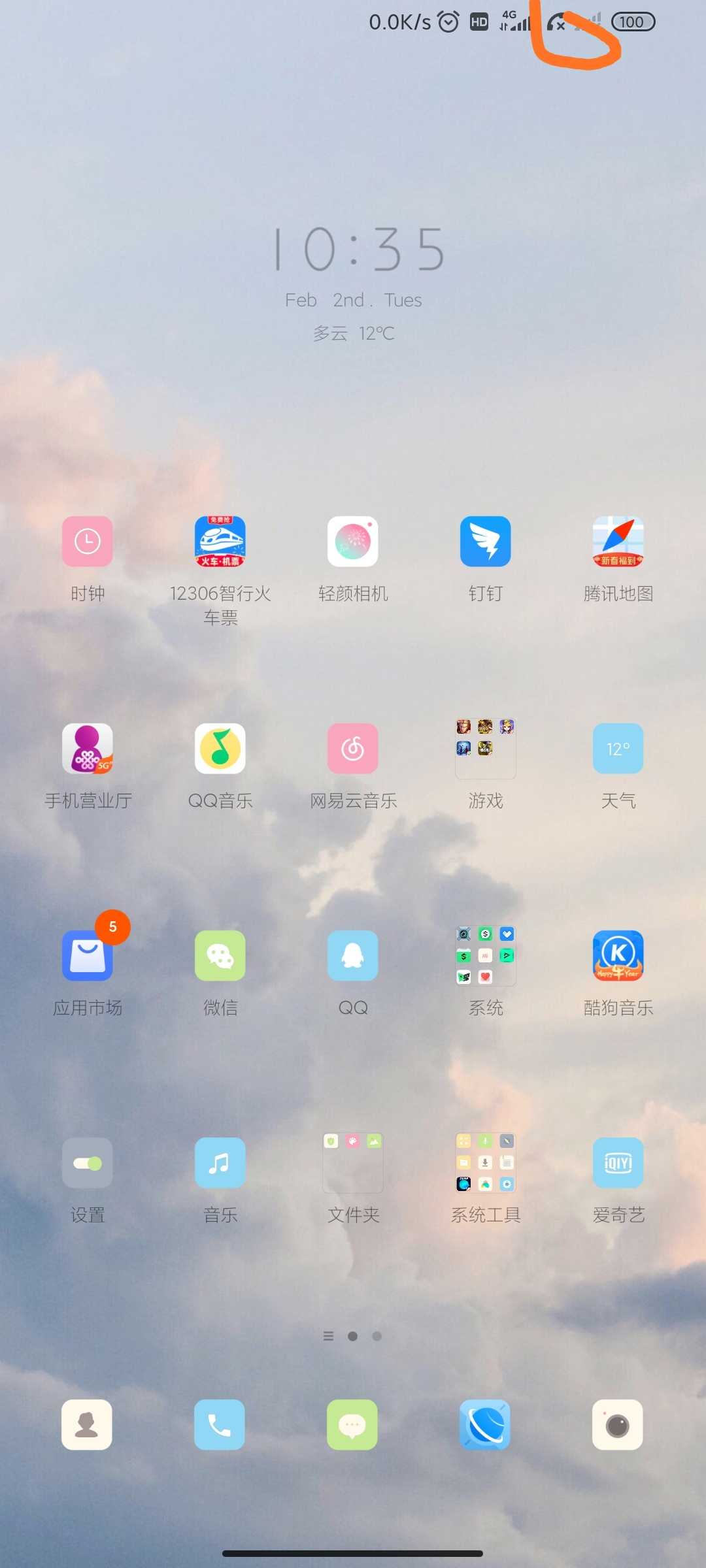The image size is (706, 1568).
Task: Open 设置 settings
Action: (x=88, y=1163)
